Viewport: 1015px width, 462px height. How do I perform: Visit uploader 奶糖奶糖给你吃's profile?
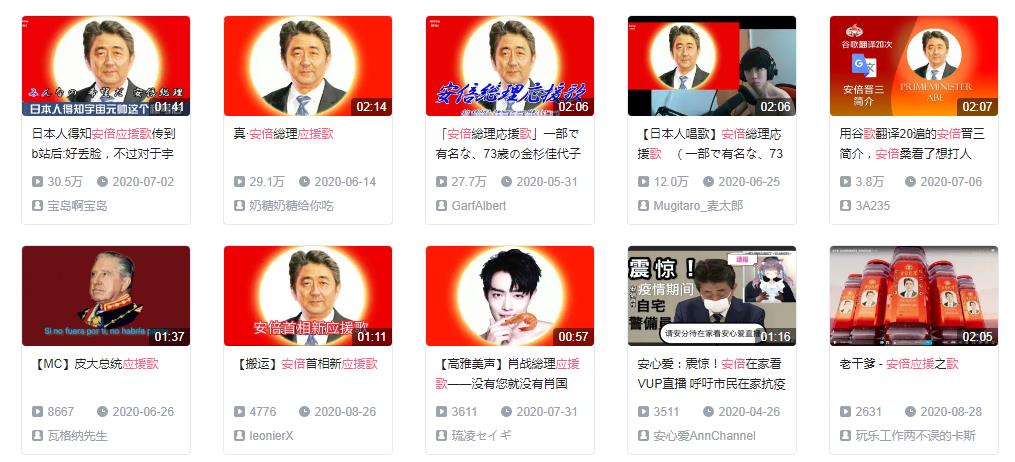click(291, 206)
